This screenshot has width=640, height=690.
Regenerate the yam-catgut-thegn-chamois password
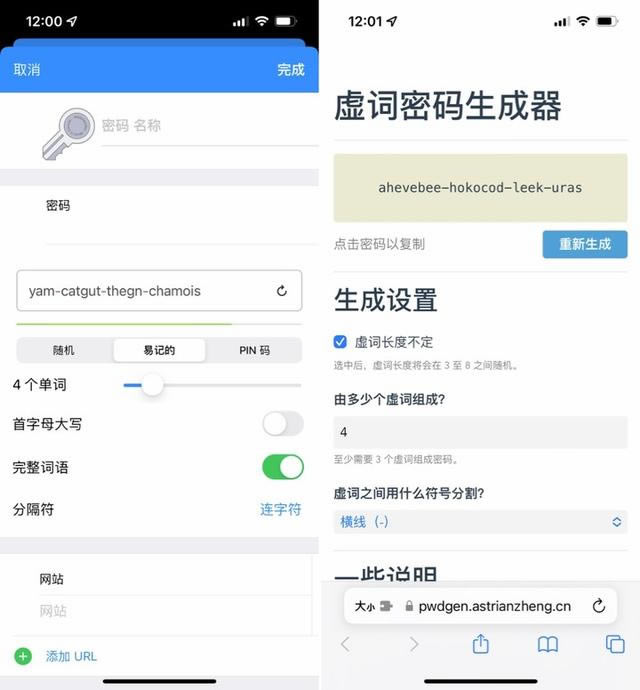click(x=282, y=291)
